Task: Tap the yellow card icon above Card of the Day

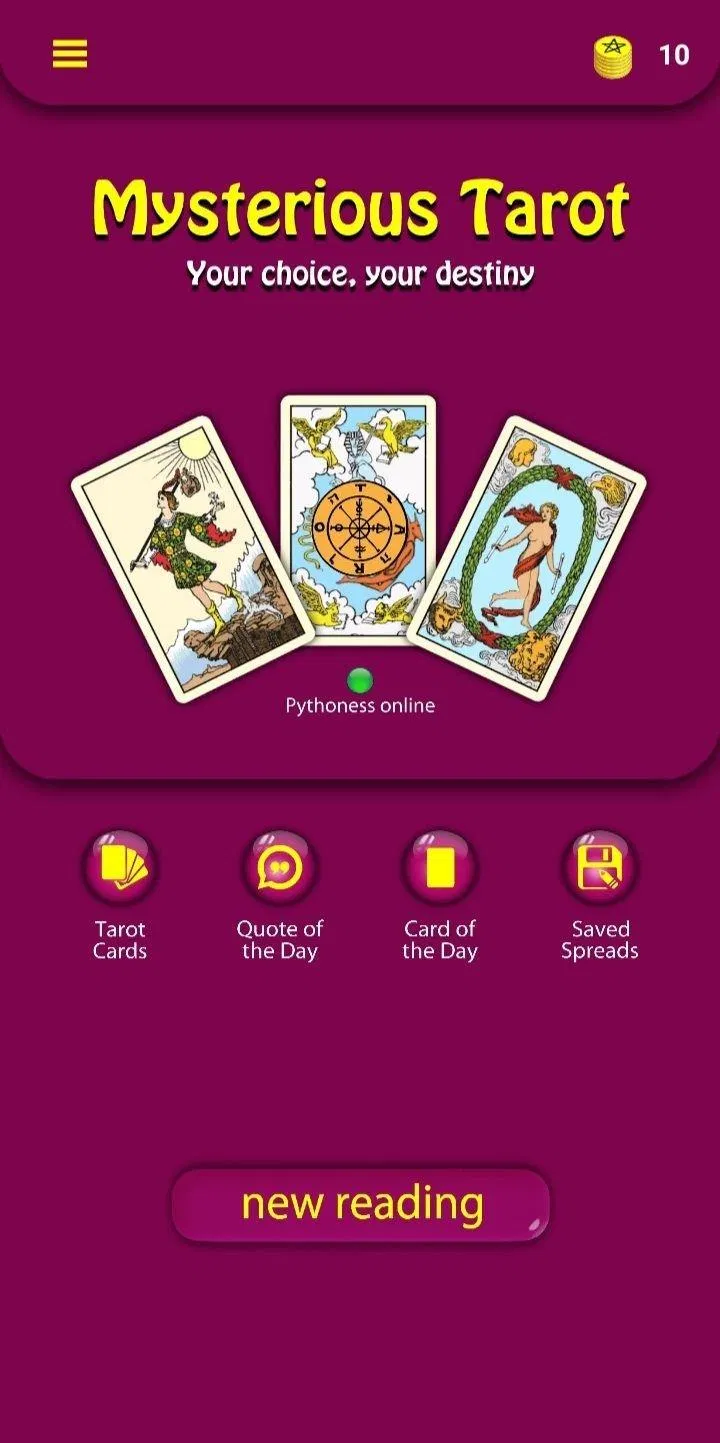Action: (x=438, y=865)
